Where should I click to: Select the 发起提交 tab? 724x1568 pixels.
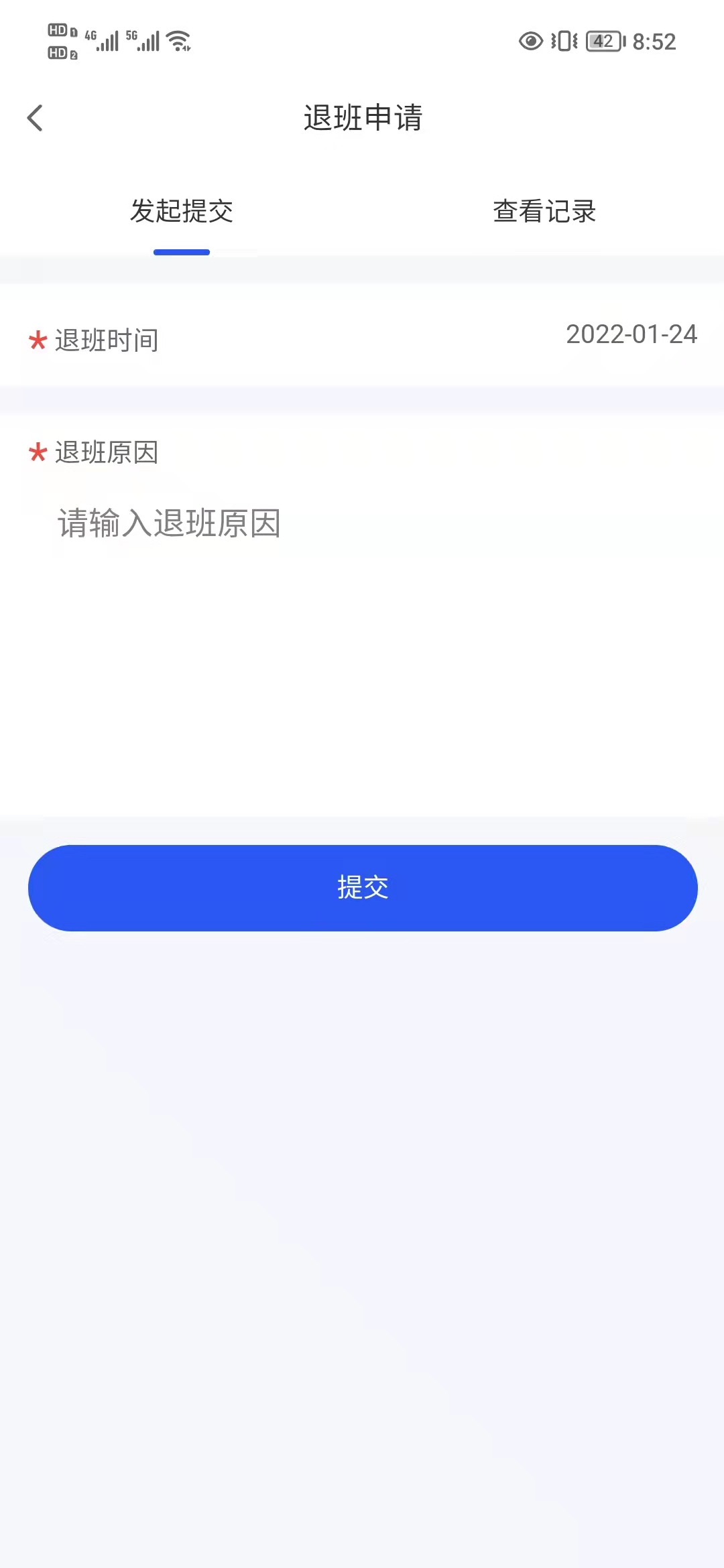182,211
